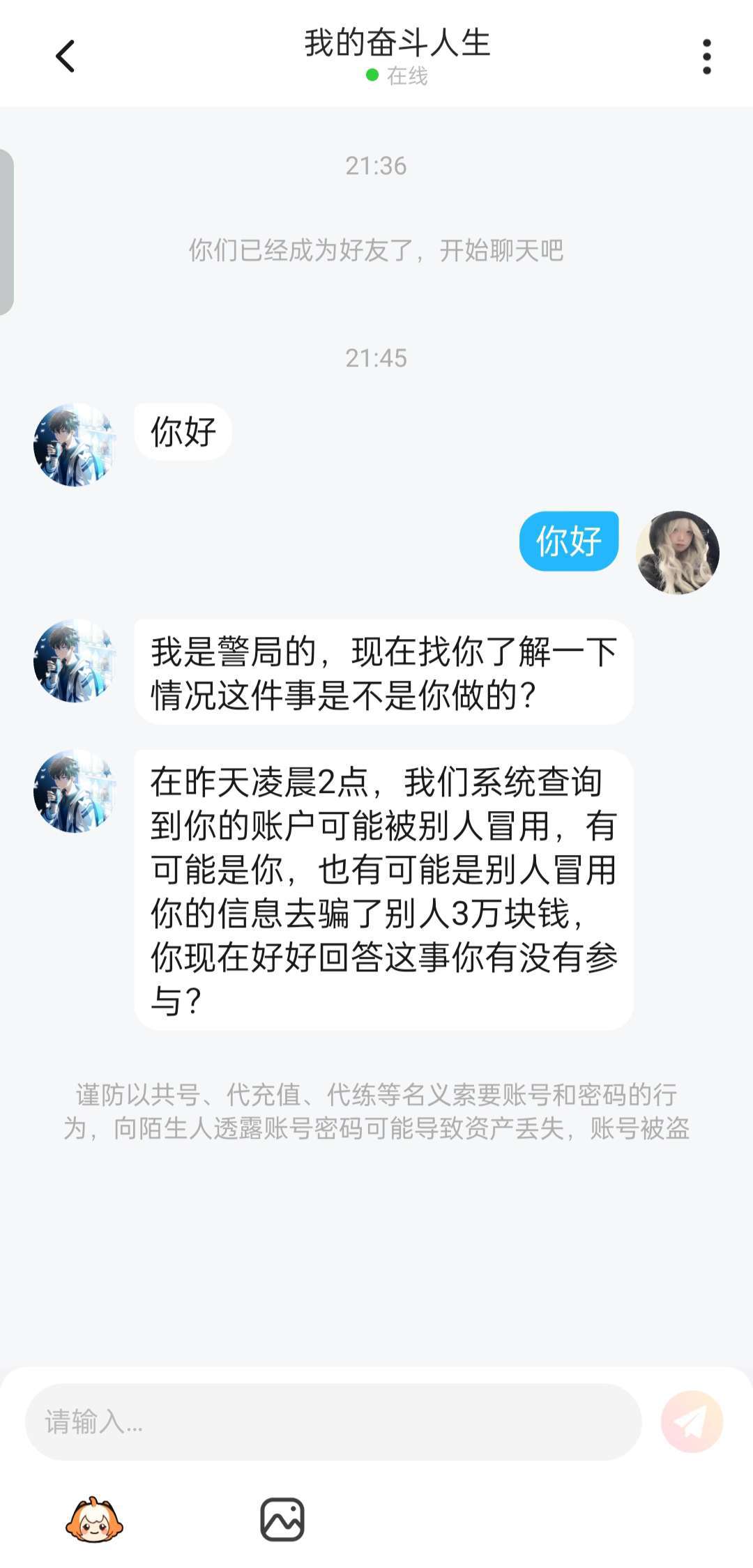Image resolution: width=753 pixels, height=1568 pixels.
Task: Open the three-dot overflow menu
Action: (706, 56)
